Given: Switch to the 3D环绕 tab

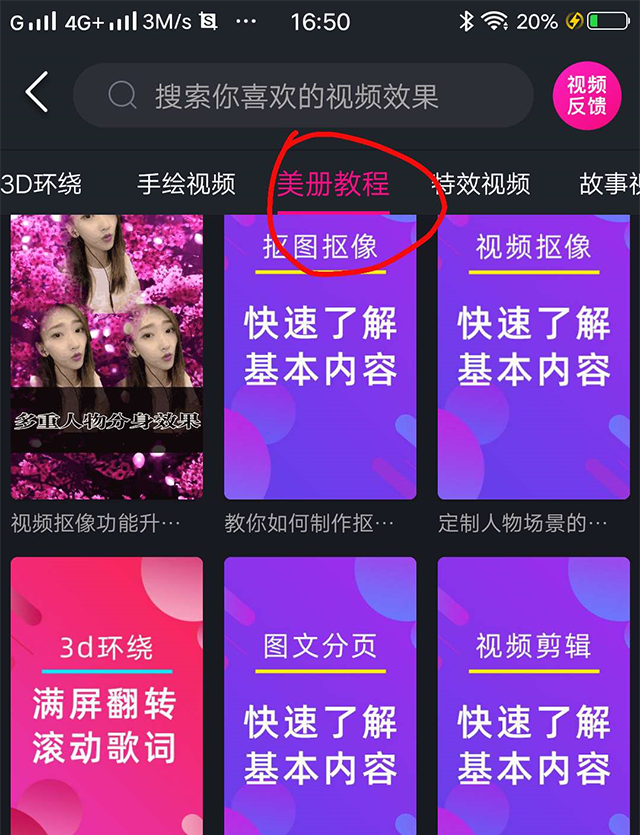Looking at the screenshot, I should click(41, 184).
